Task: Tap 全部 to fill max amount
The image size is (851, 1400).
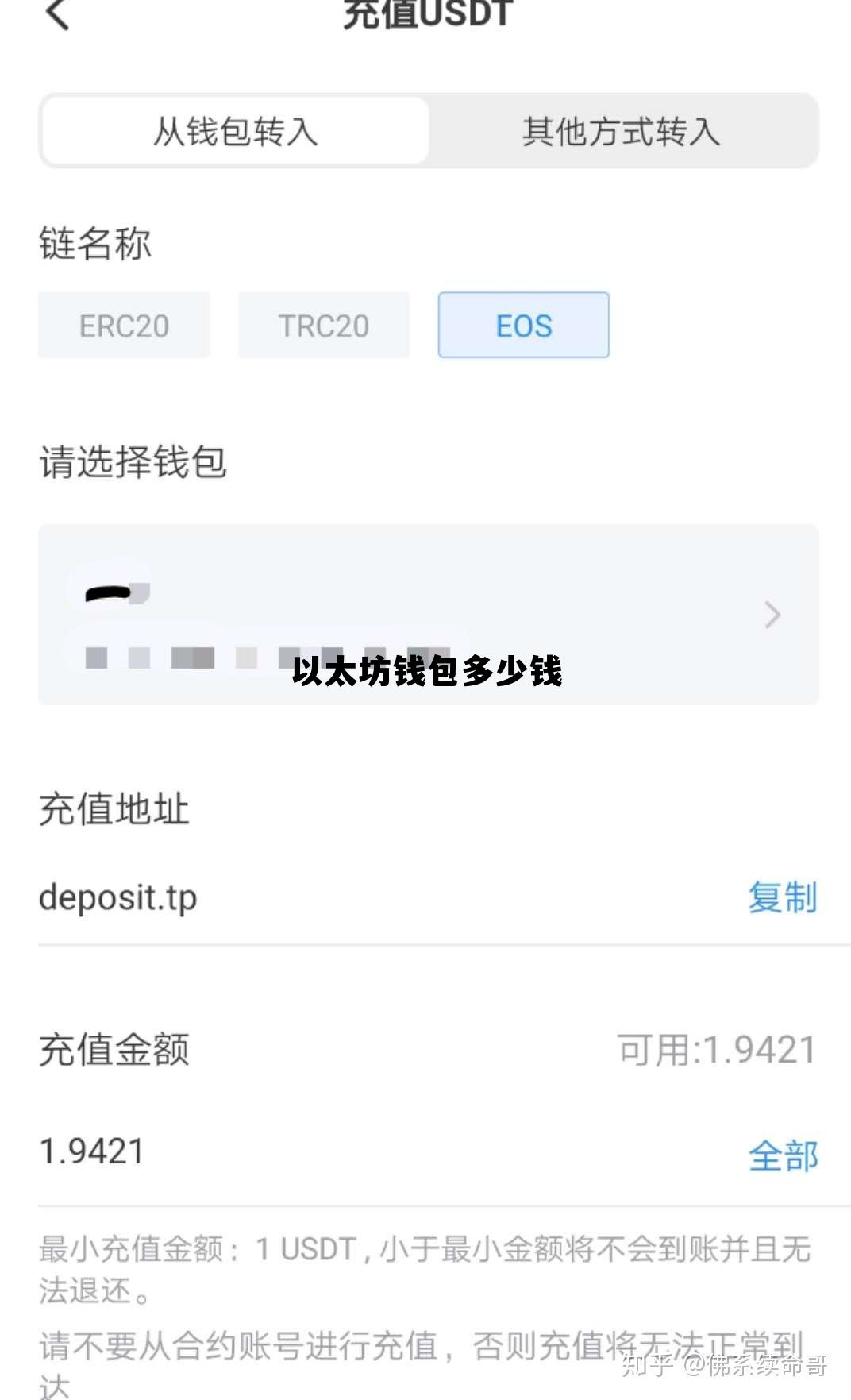Action: (783, 1158)
